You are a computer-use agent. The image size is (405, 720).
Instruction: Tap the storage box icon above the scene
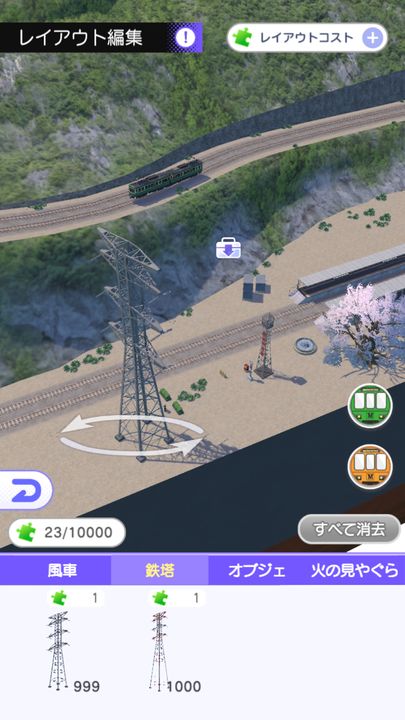228,248
